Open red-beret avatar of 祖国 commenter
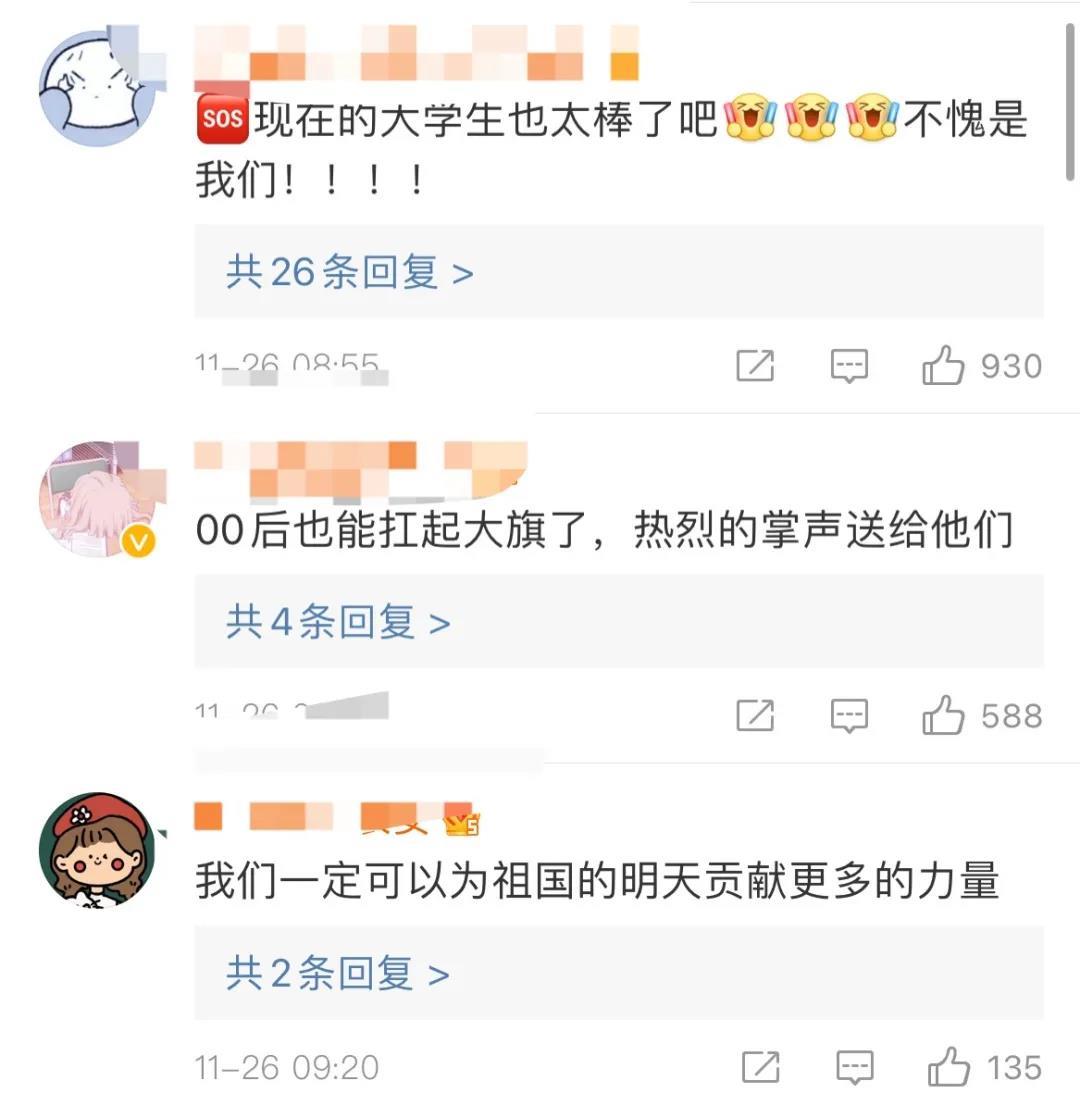This screenshot has width=1080, height=1105. coord(97,850)
